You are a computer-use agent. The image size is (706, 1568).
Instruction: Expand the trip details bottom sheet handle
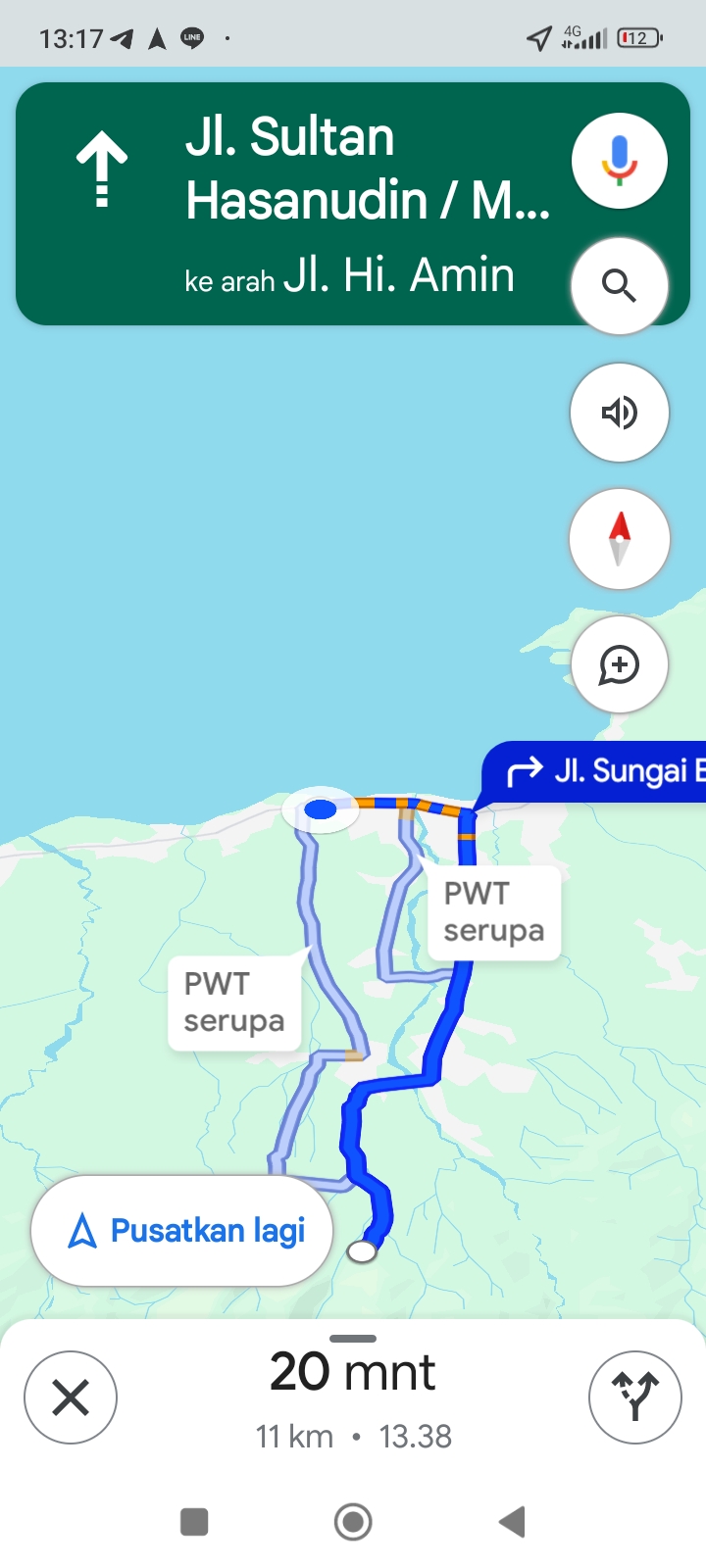pos(353,1339)
